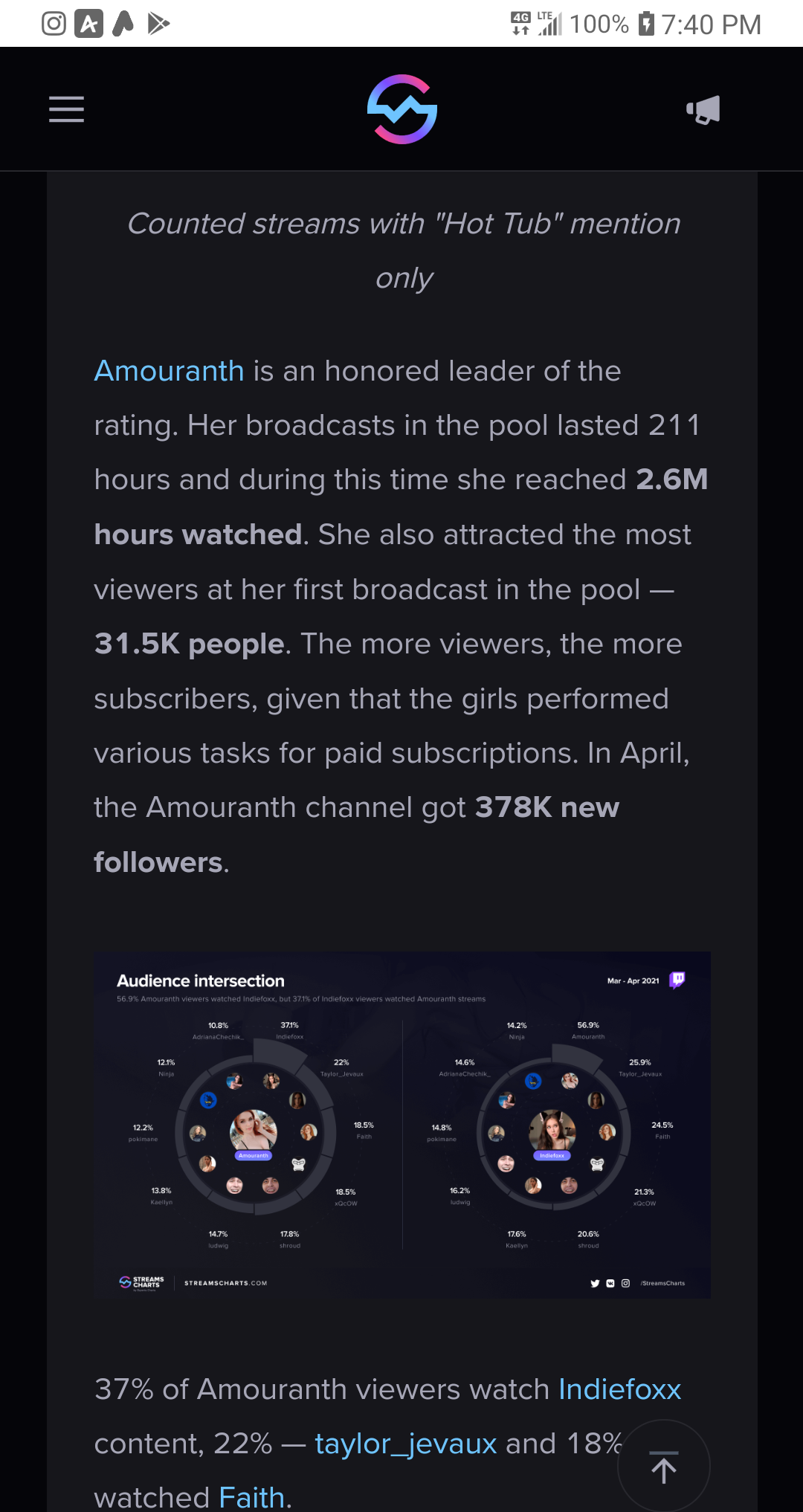This screenshot has height=1512, width=803.
Task: Open the Faith channel link
Action: click(x=252, y=1496)
